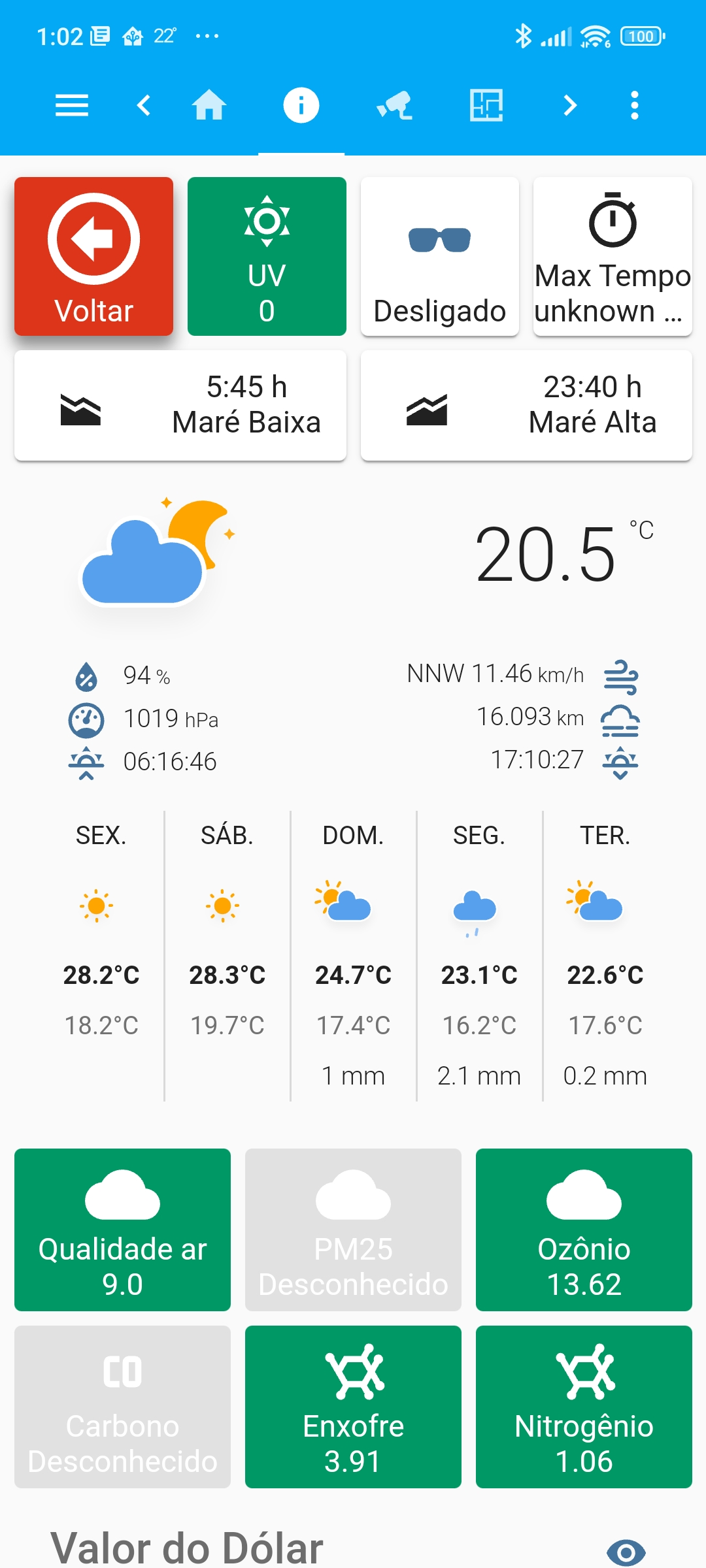Open the UV index card
This screenshot has height=1568, width=706.
point(267,256)
